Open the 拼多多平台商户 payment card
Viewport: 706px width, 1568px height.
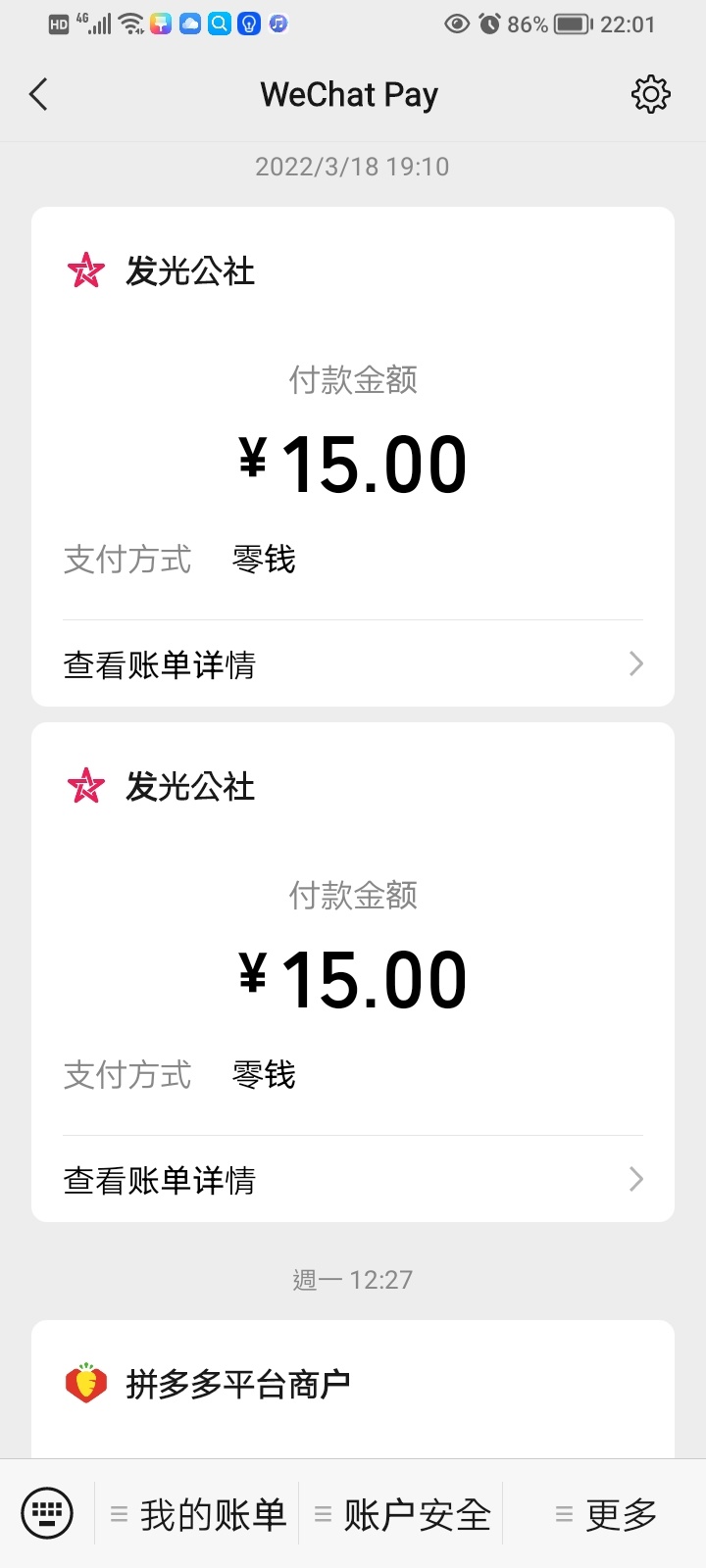click(x=353, y=1390)
